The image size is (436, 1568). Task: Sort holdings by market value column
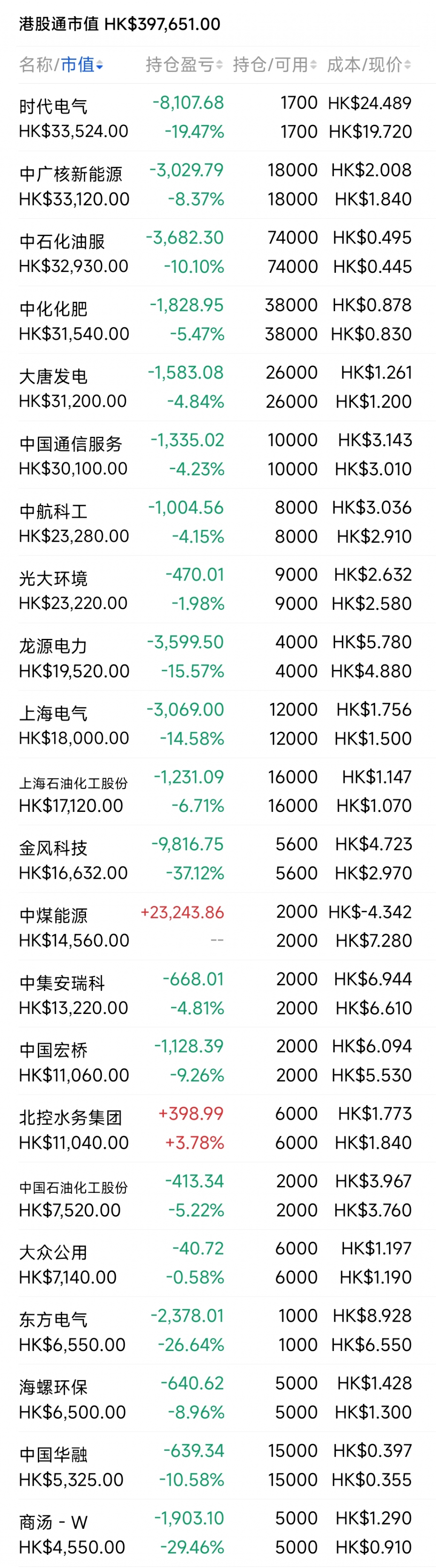(81, 64)
